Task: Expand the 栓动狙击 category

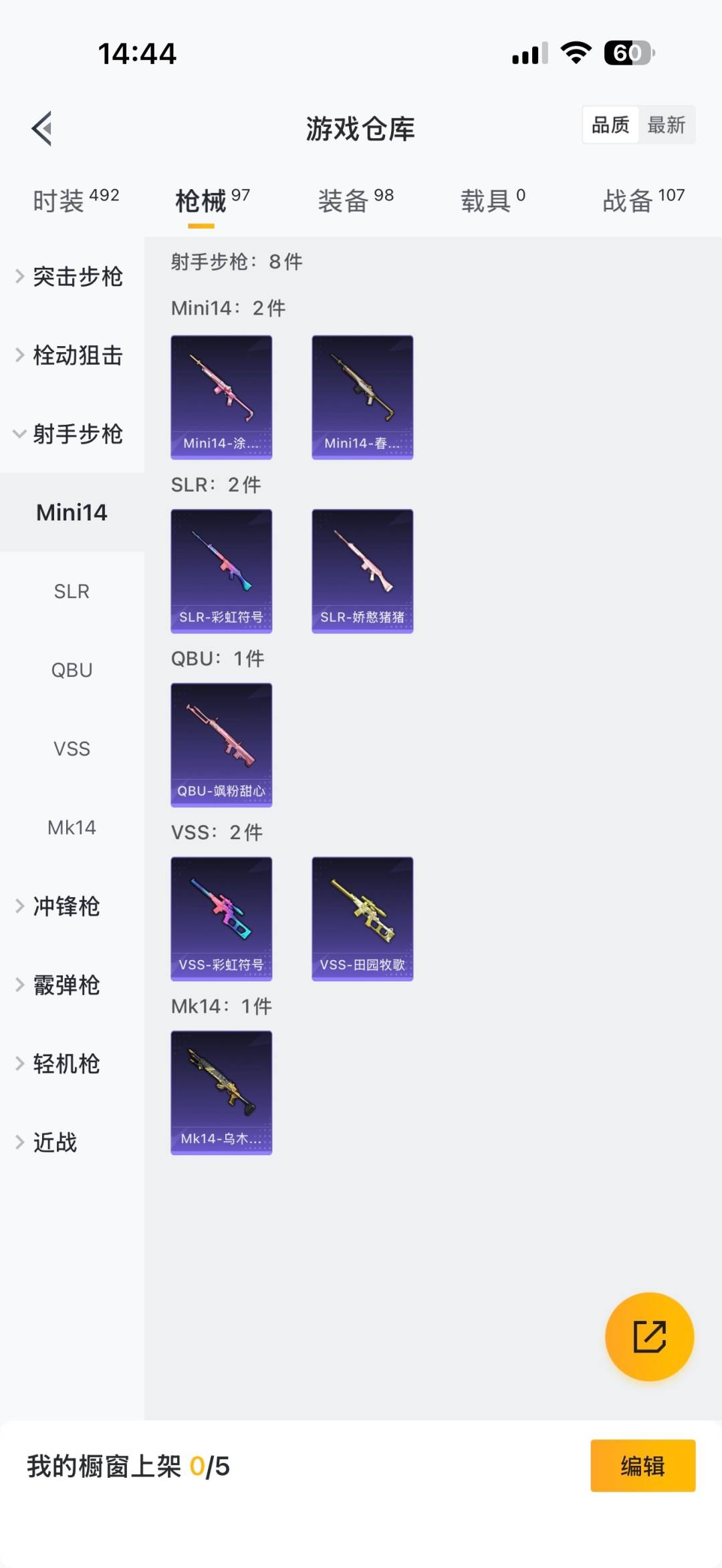Action: (72, 355)
